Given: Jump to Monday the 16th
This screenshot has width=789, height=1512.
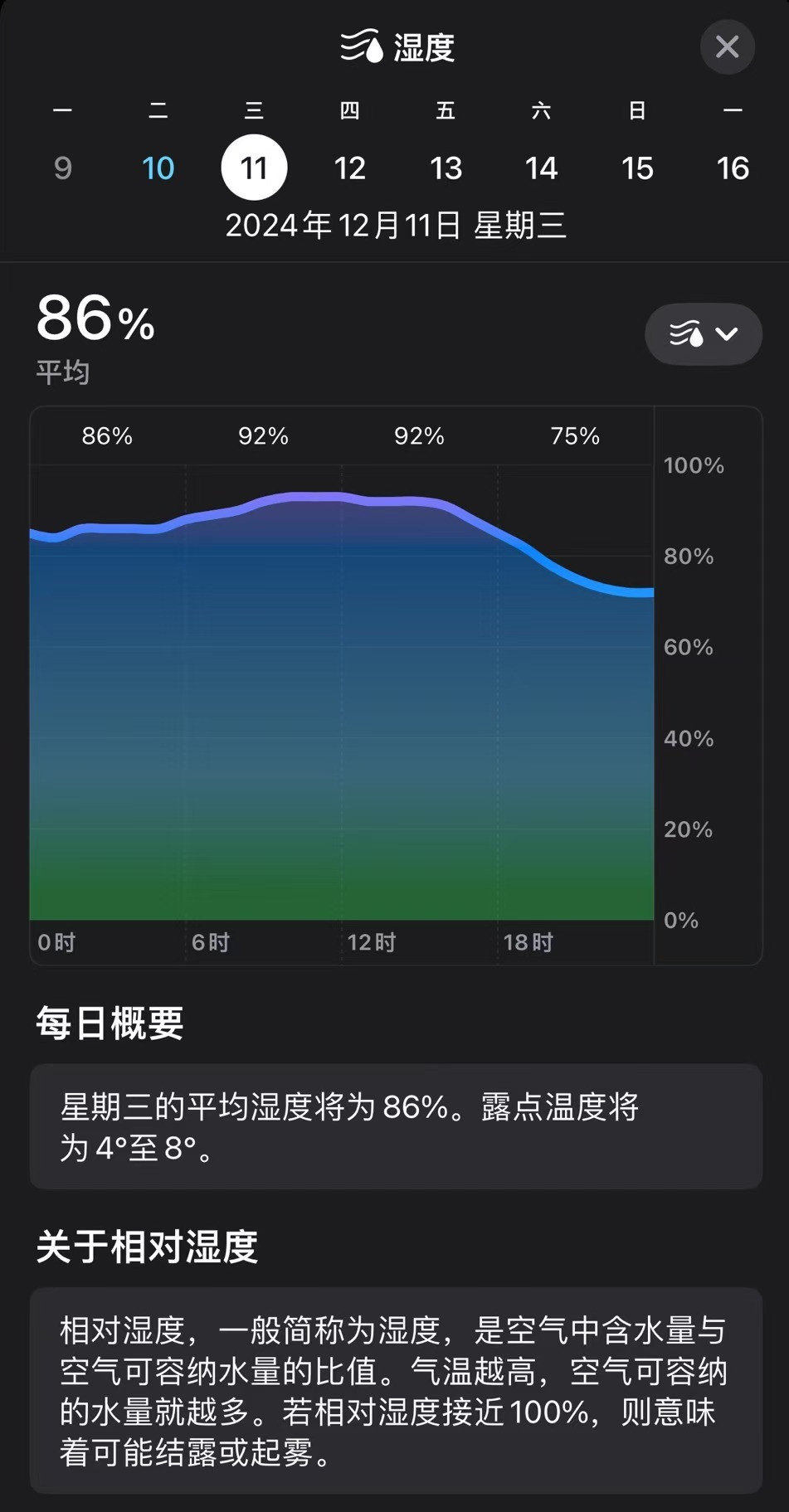Looking at the screenshot, I should [733, 168].
